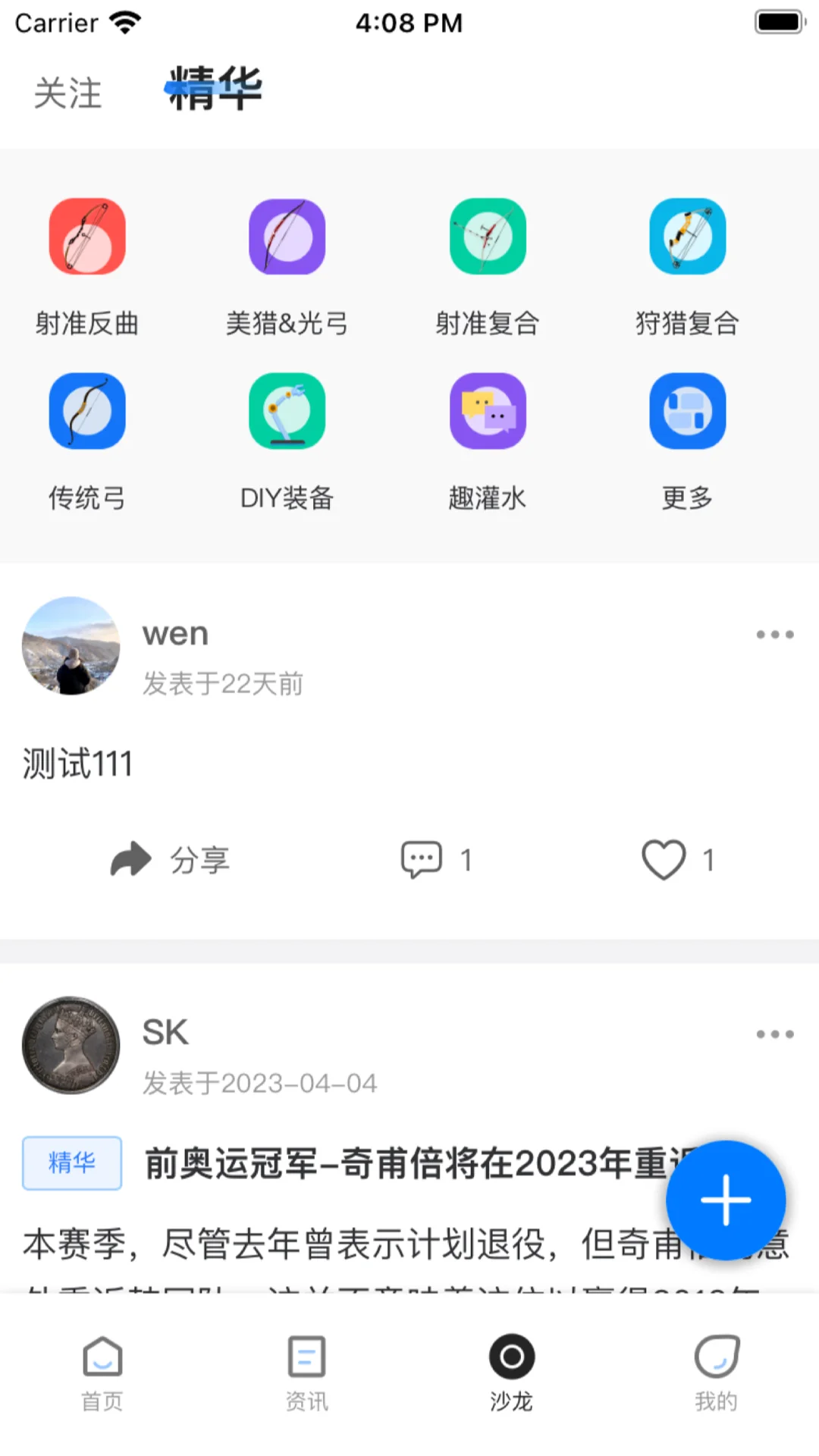Open options menu on SK's post

[774, 1034]
